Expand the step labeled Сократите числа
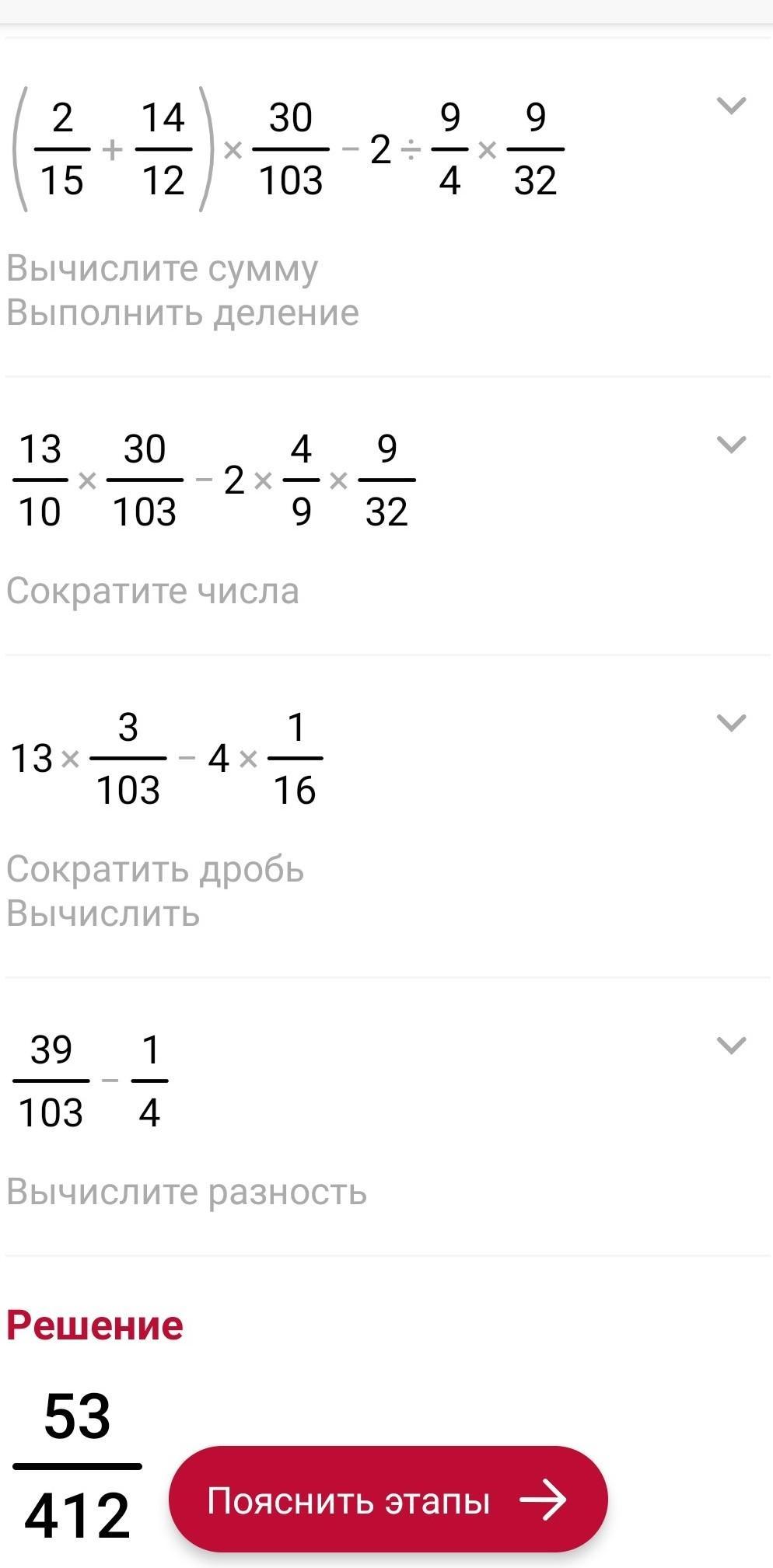This screenshot has height=1568, width=773. [730, 444]
